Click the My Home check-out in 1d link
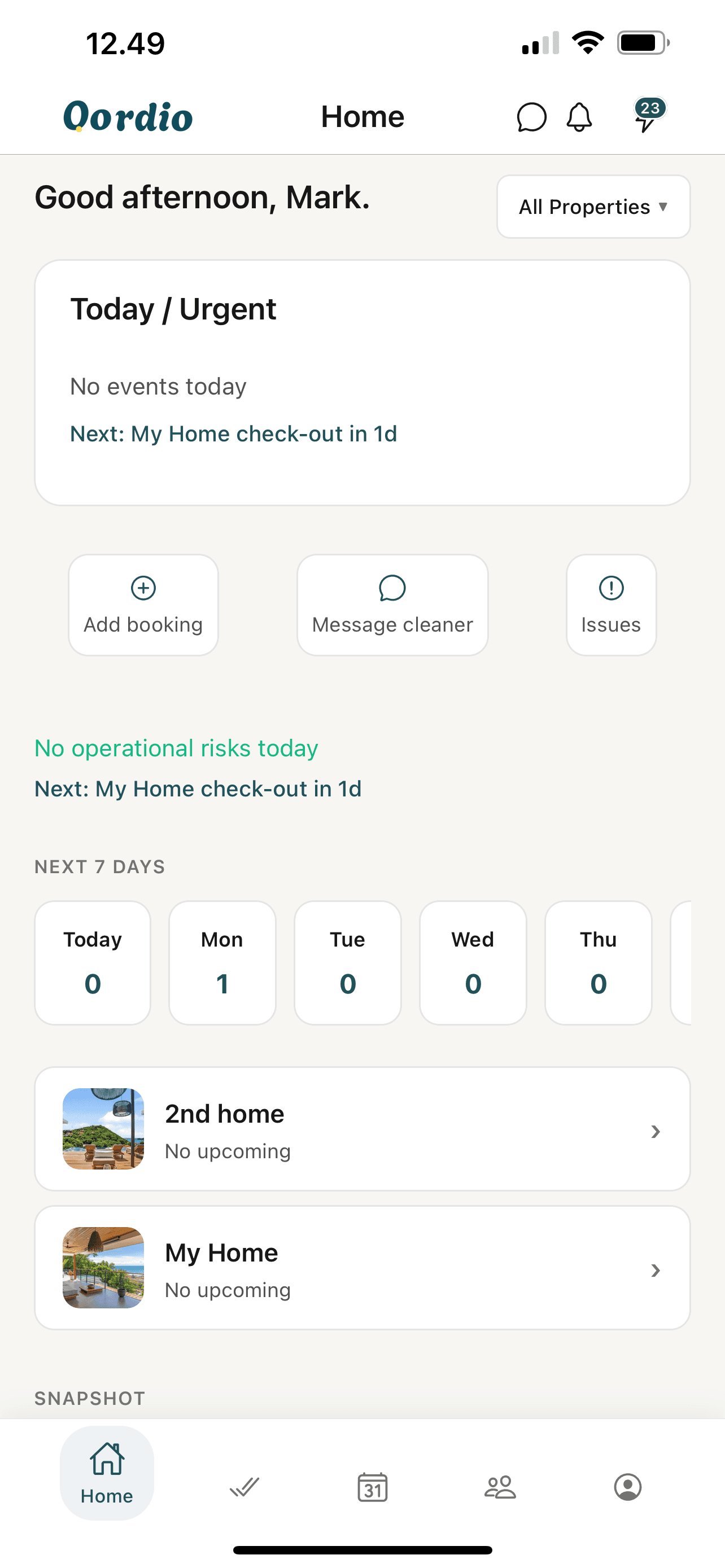The width and height of the screenshot is (725, 1568). click(233, 433)
